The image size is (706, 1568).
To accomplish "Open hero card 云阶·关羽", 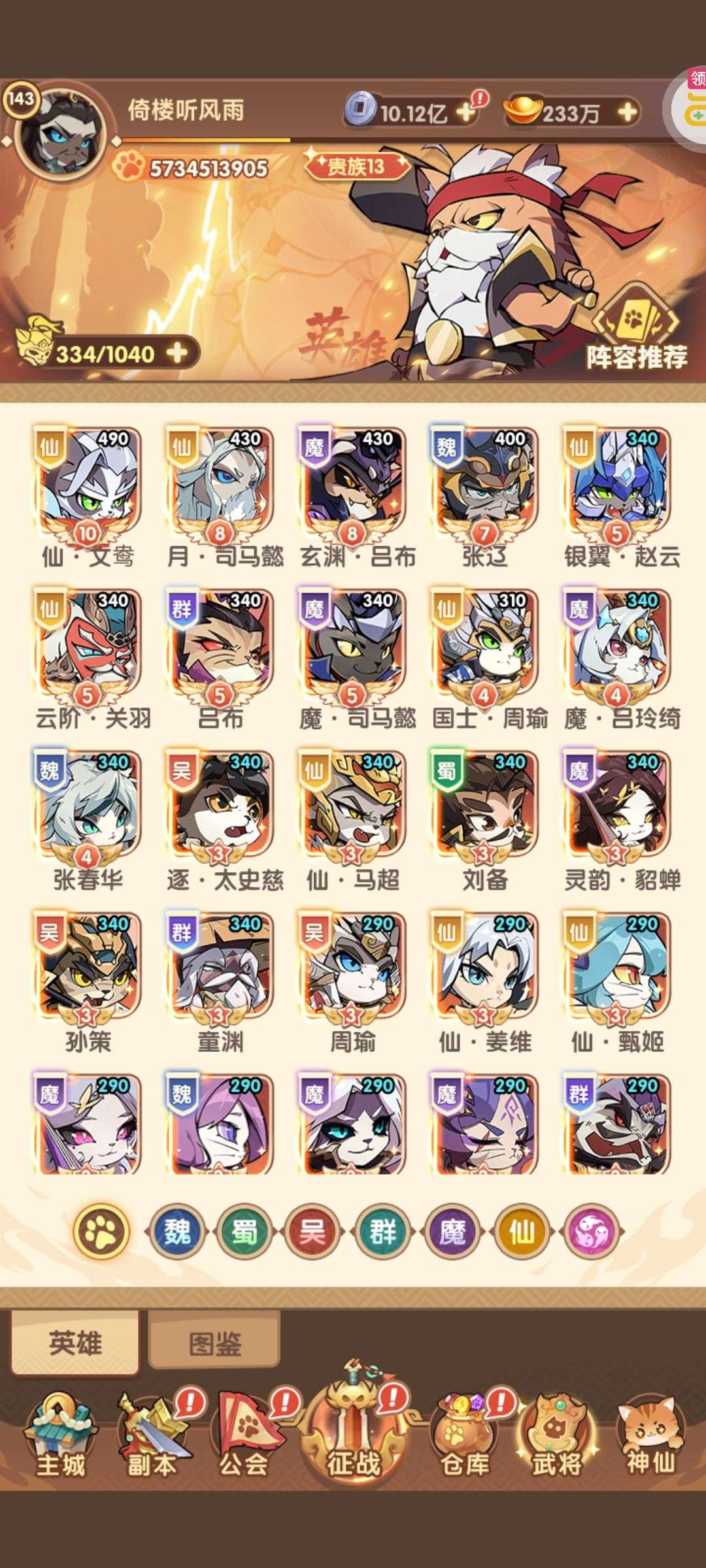I will point(88,660).
